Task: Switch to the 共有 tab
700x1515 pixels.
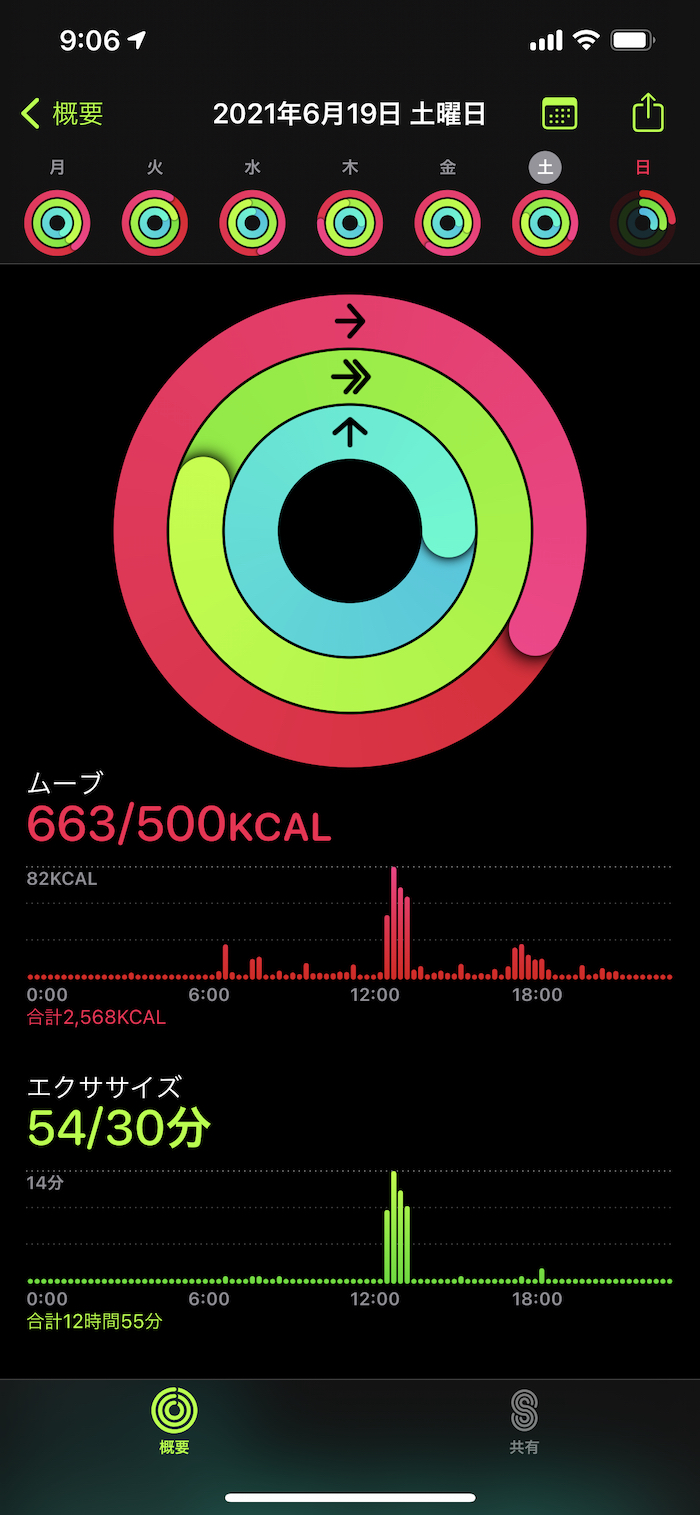Action: 524,1421
